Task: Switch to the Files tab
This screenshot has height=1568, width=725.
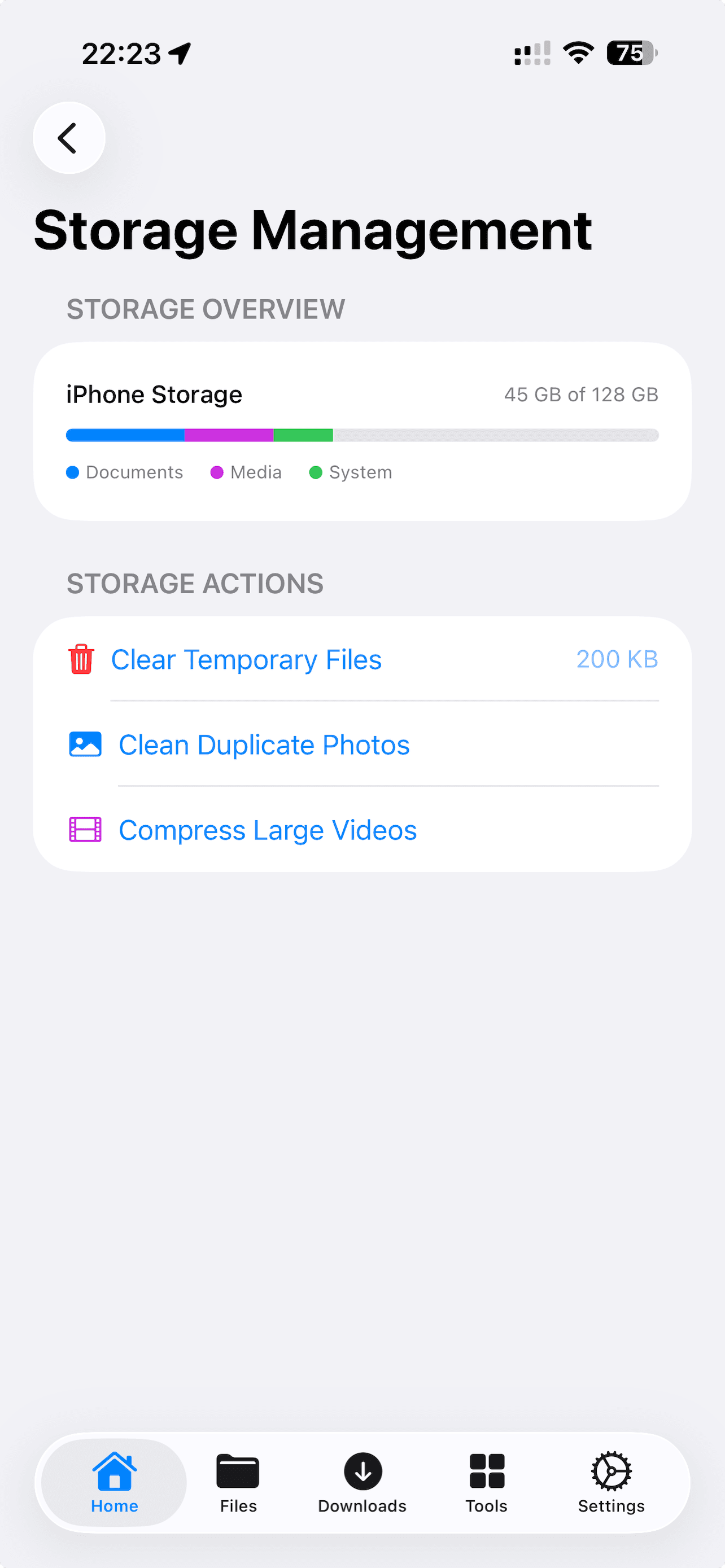Action: (x=237, y=1495)
